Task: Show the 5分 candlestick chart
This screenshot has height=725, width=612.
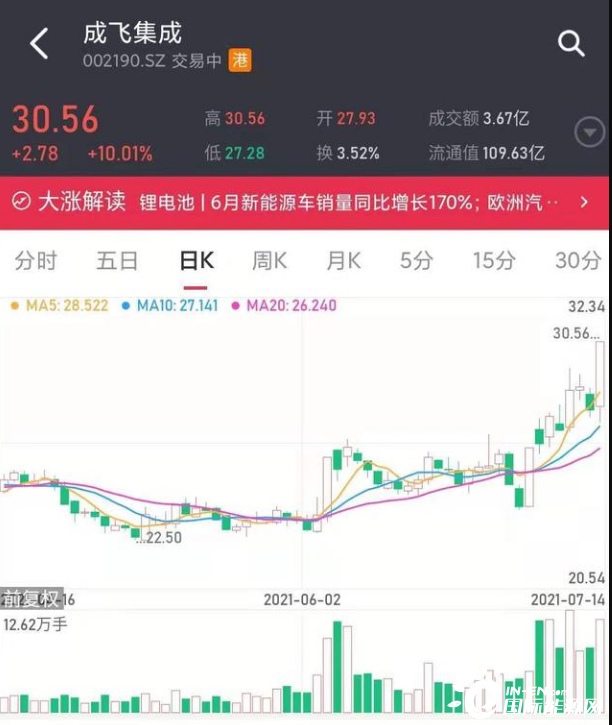Action: click(416, 261)
